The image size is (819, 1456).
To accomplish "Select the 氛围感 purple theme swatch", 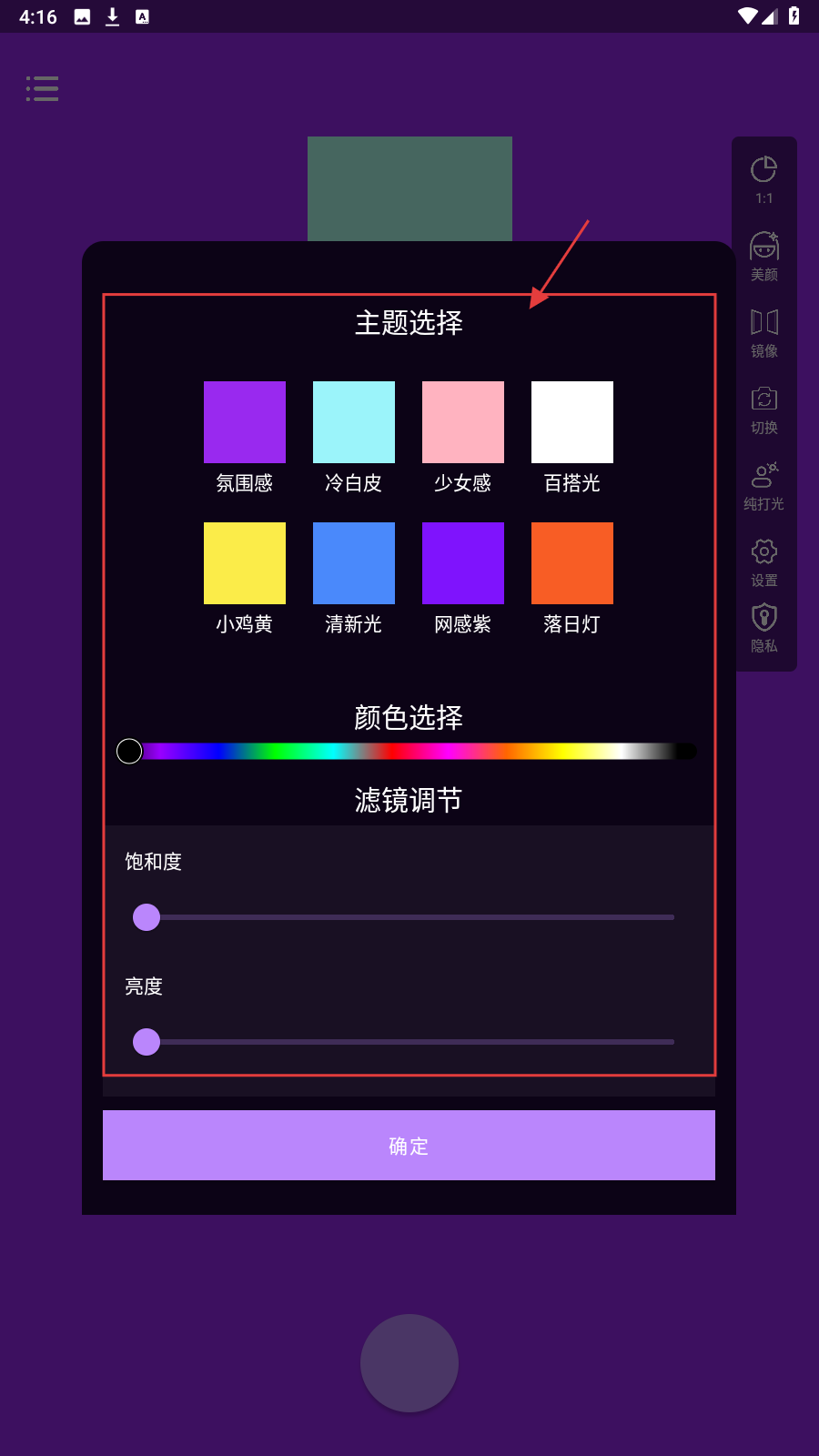I will tap(244, 422).
